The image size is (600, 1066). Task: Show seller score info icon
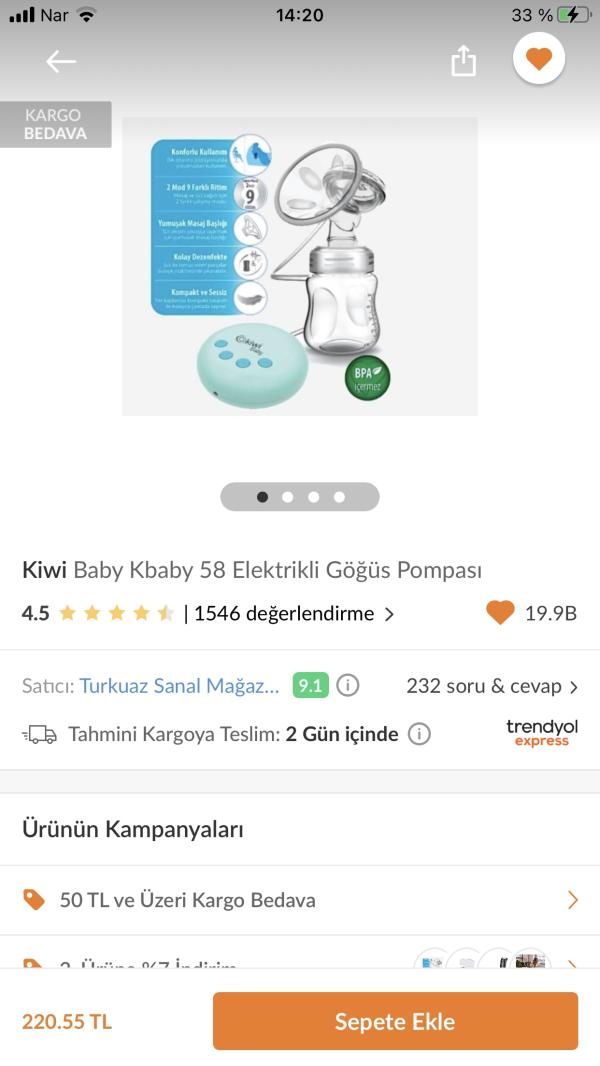pyautogui.click(x=348, y=686)
